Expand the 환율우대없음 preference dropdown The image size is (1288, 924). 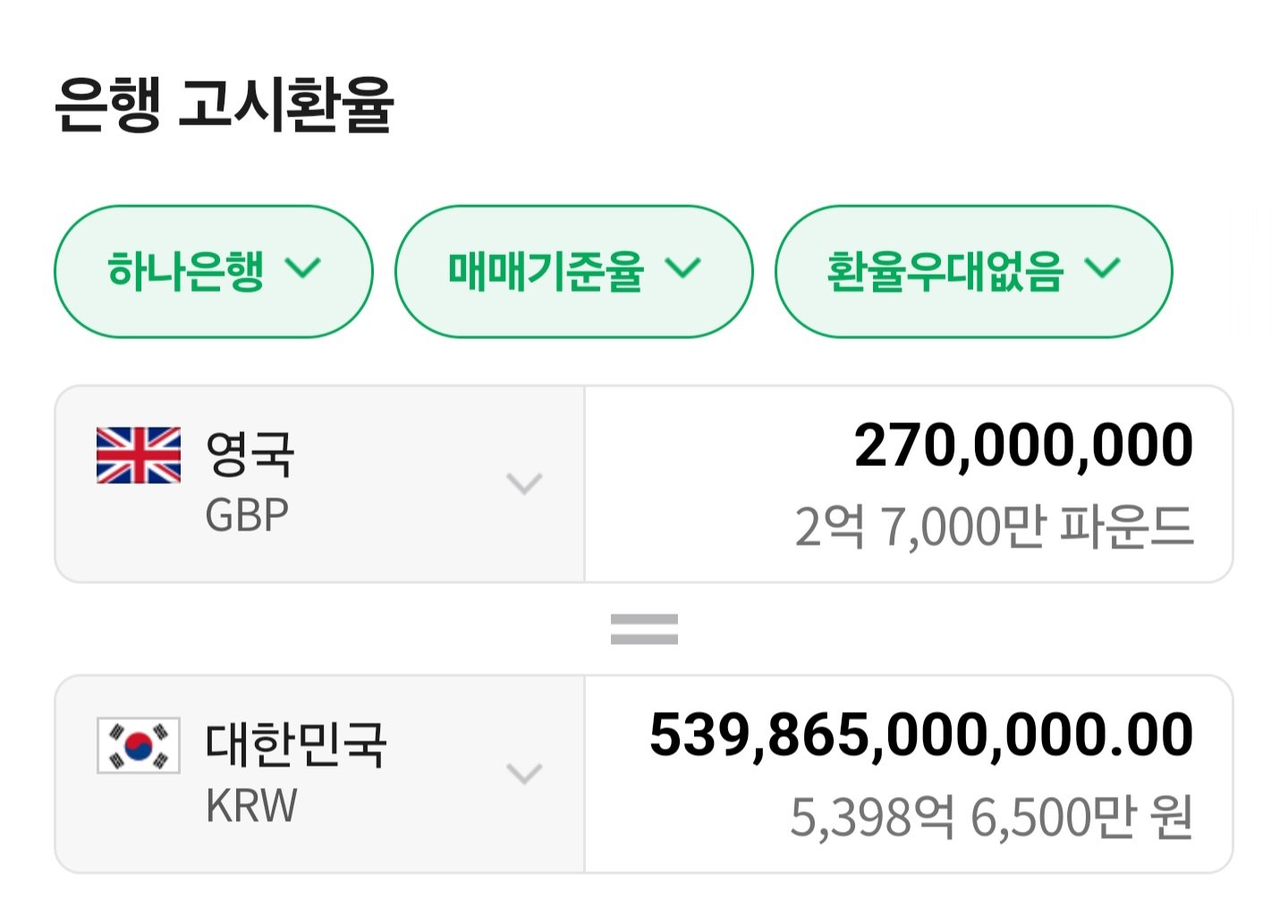[x=972, y=271]
